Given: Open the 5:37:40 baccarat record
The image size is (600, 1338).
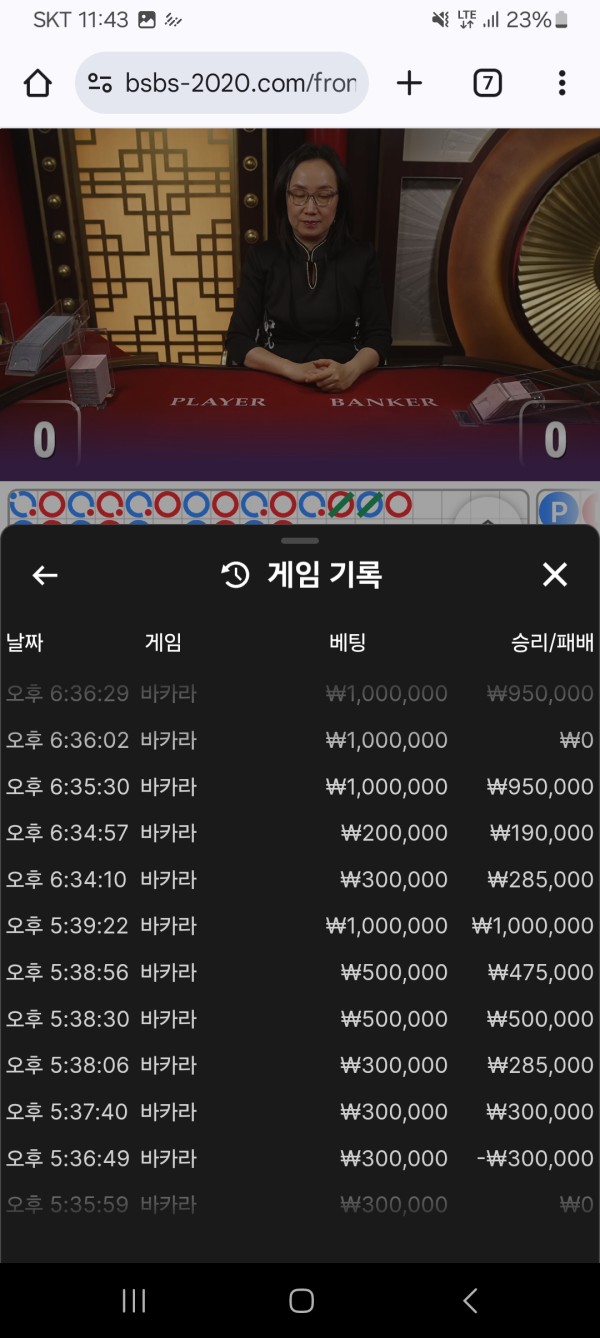Looking at the screenshot, I should click(x=300, y=1112).
